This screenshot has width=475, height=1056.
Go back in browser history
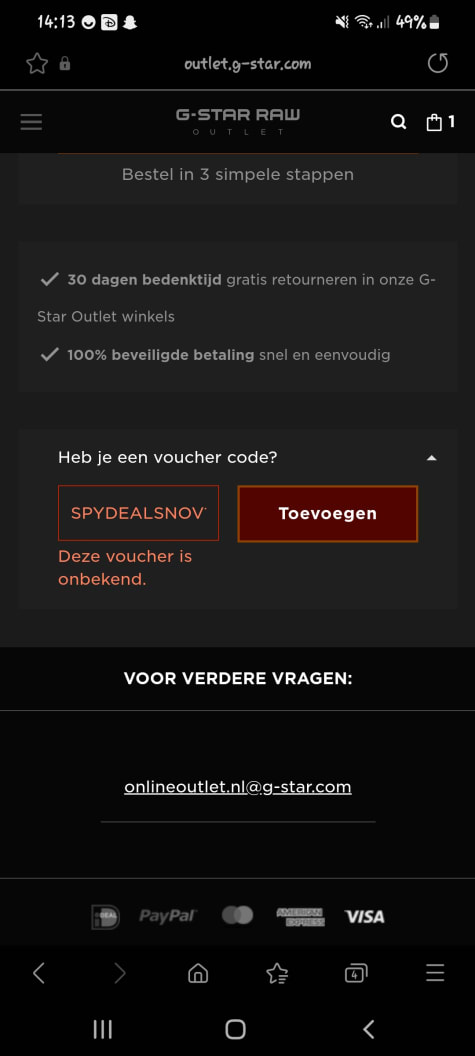(39, 972)
